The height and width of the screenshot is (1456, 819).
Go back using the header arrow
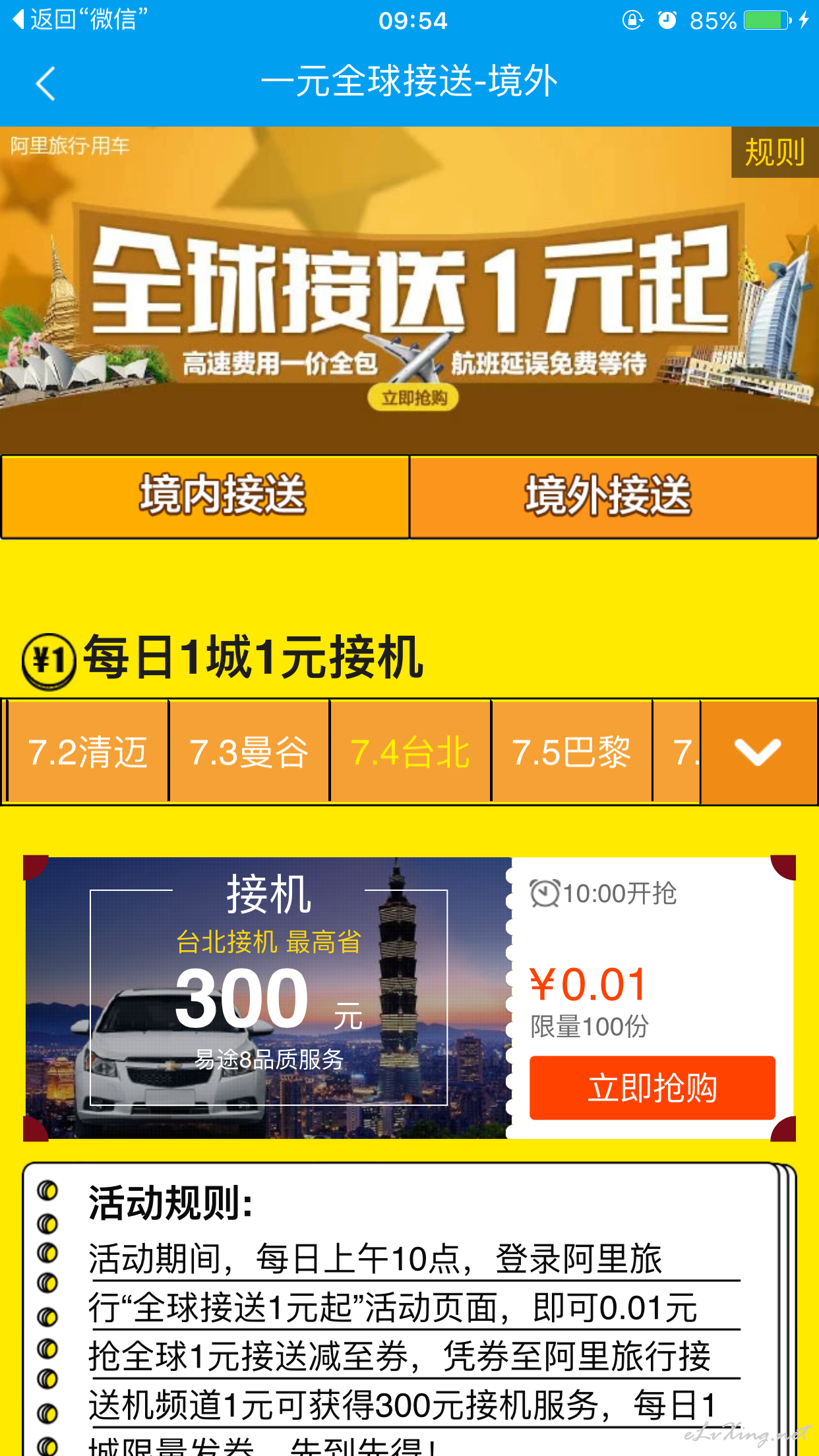[x=45, y=84]
